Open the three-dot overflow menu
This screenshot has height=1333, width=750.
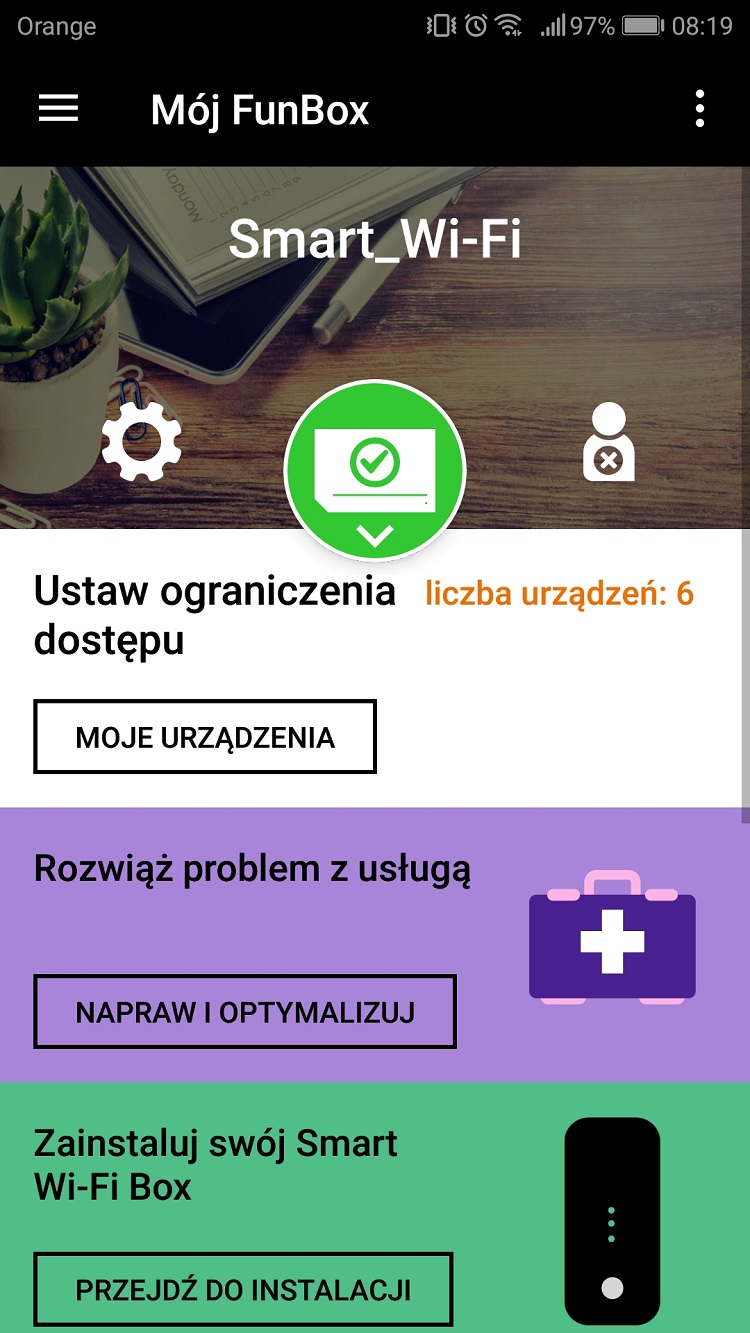coord(700,110)
